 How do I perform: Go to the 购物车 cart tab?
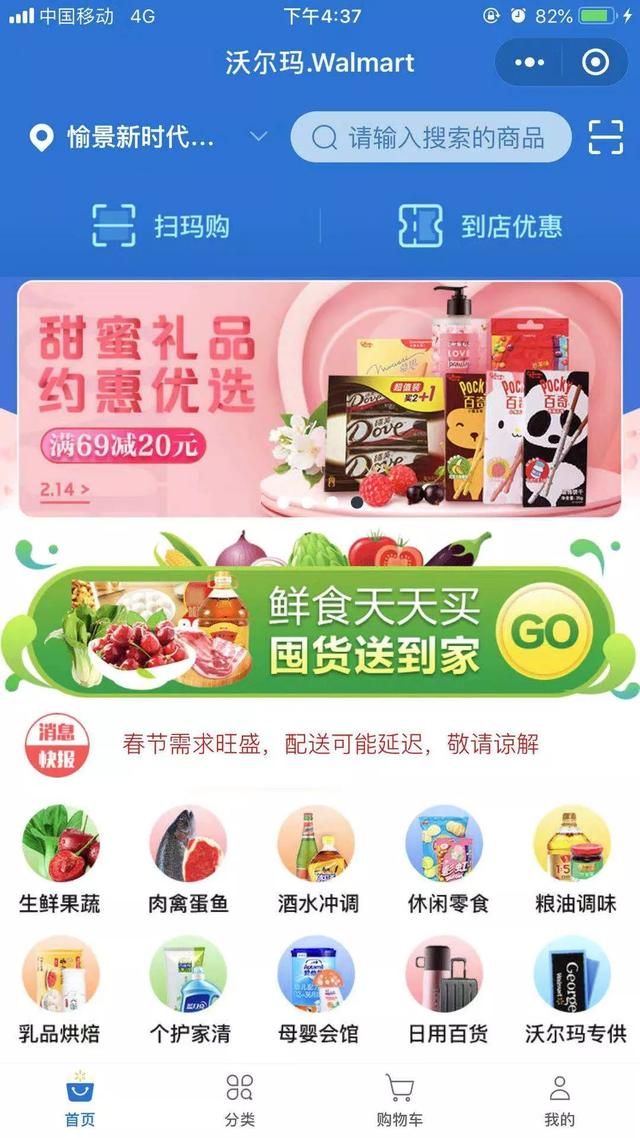(x=400, y=1098)
